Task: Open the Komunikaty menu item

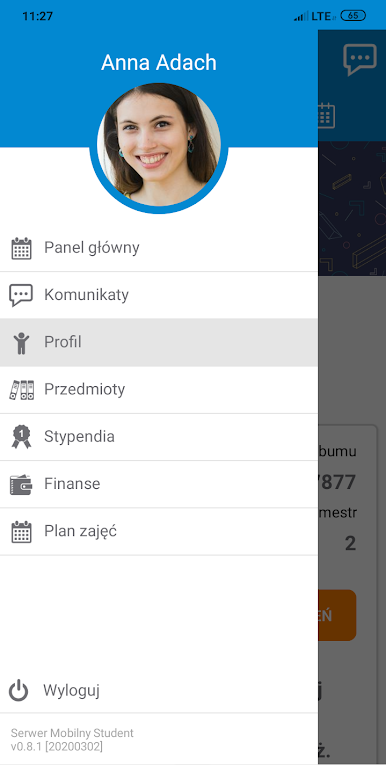Action: coord(159,295)
